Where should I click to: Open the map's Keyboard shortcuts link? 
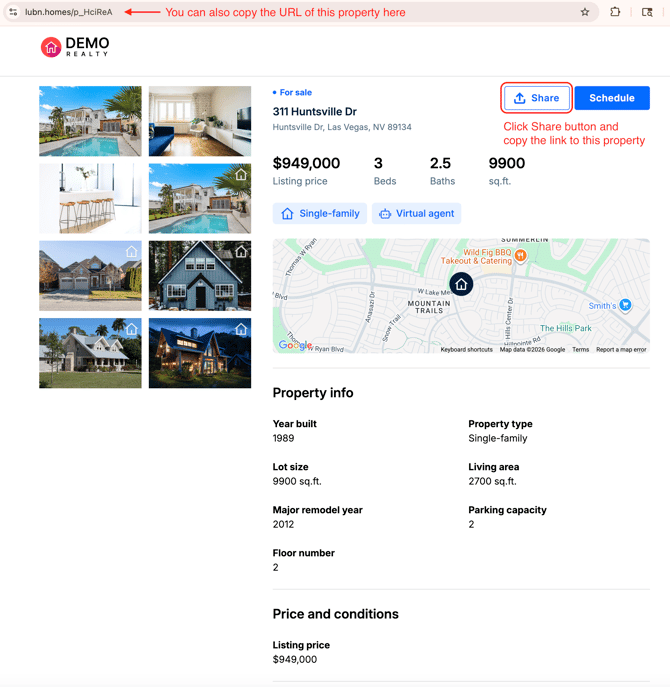click(466, 350)
